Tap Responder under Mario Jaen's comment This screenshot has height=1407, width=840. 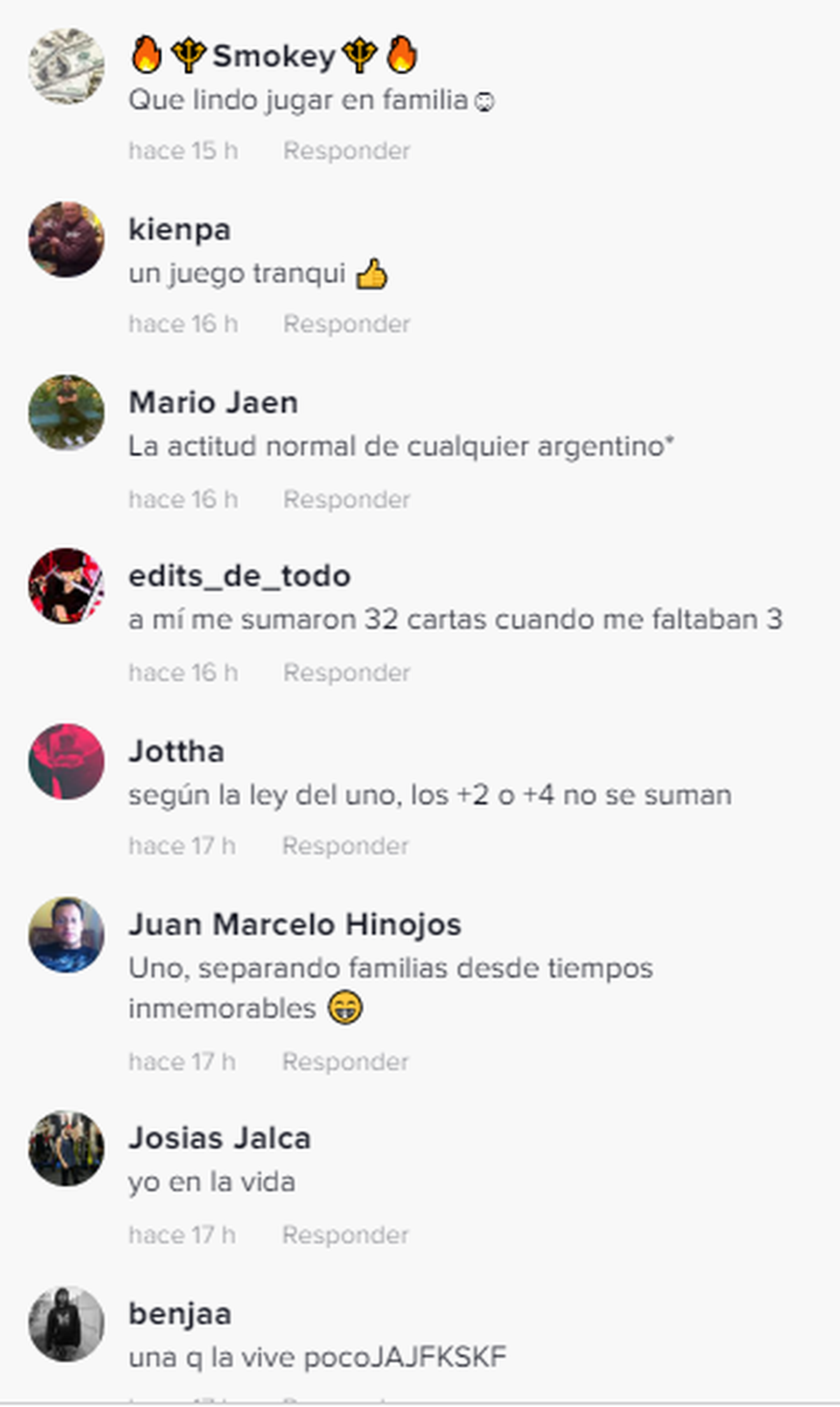point(346,499)
